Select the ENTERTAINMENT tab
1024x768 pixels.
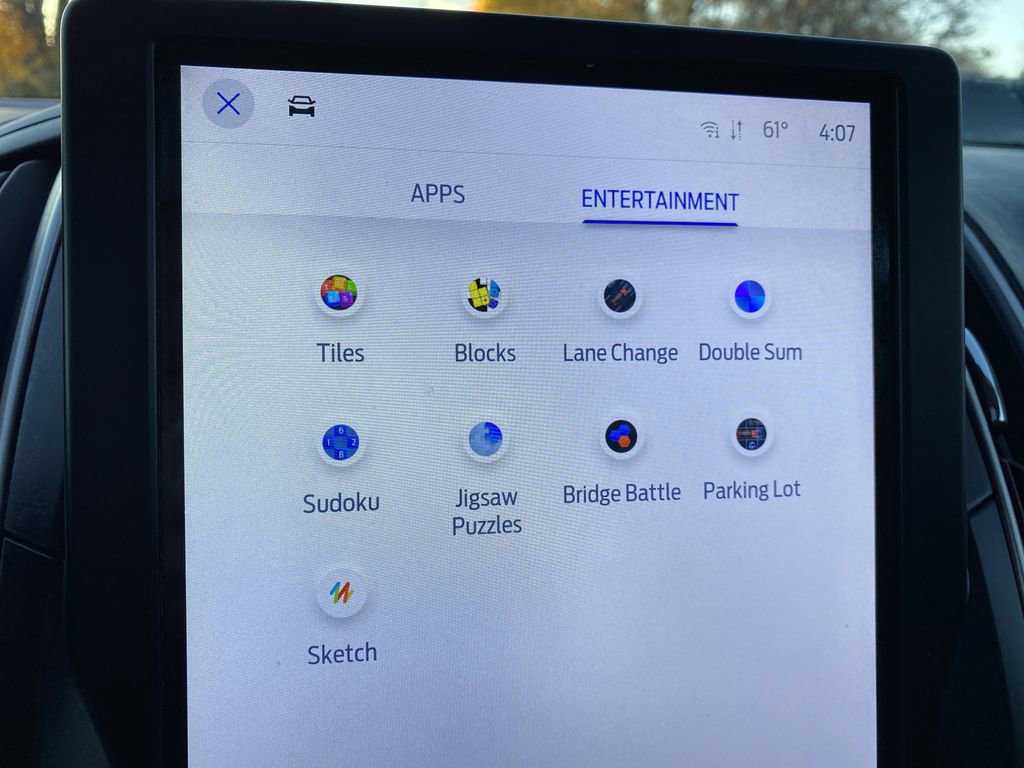click(x=659, y=200)
